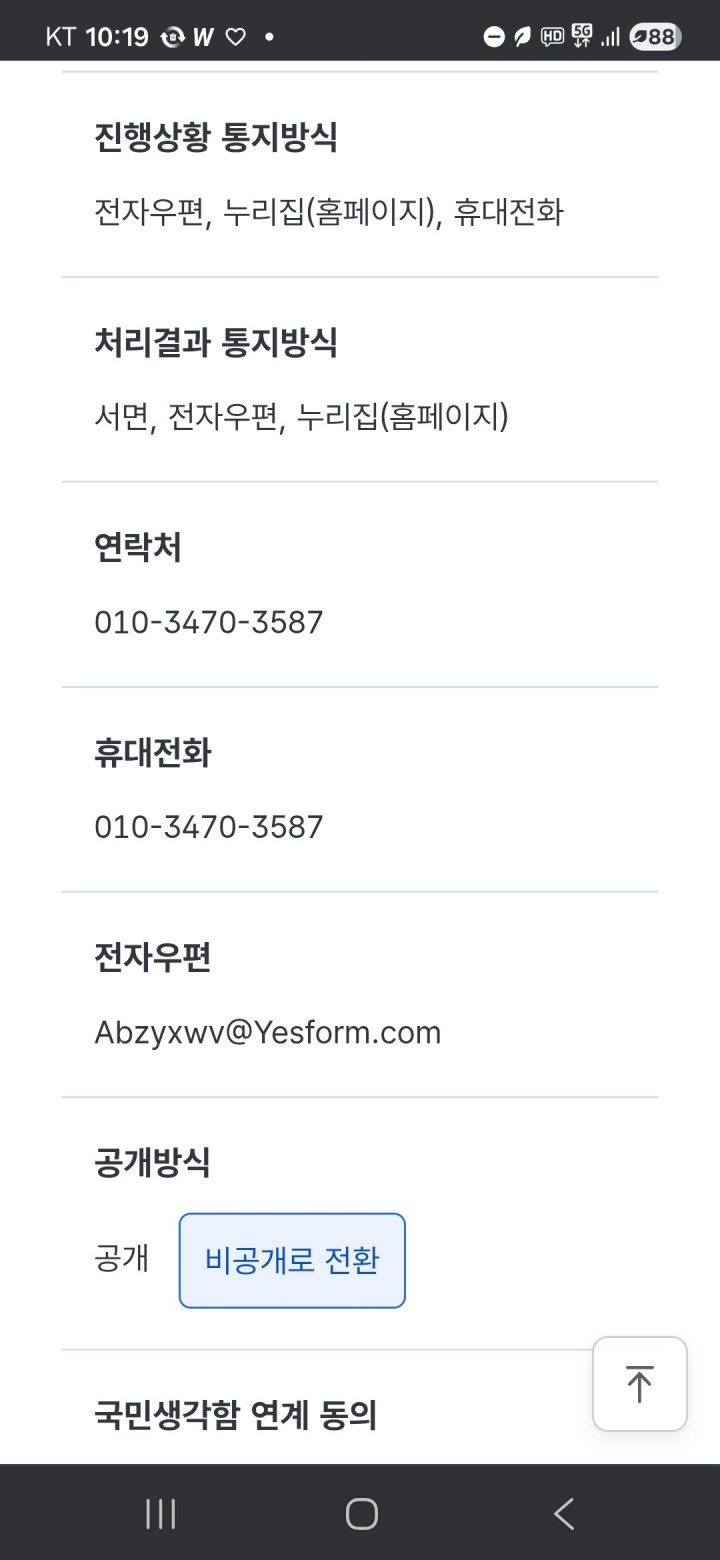Image resolution: width=720 pixels, height=1560 pixels.
Task: Open recent apps from the navigation bar
Action: [x=160, y=1513]
